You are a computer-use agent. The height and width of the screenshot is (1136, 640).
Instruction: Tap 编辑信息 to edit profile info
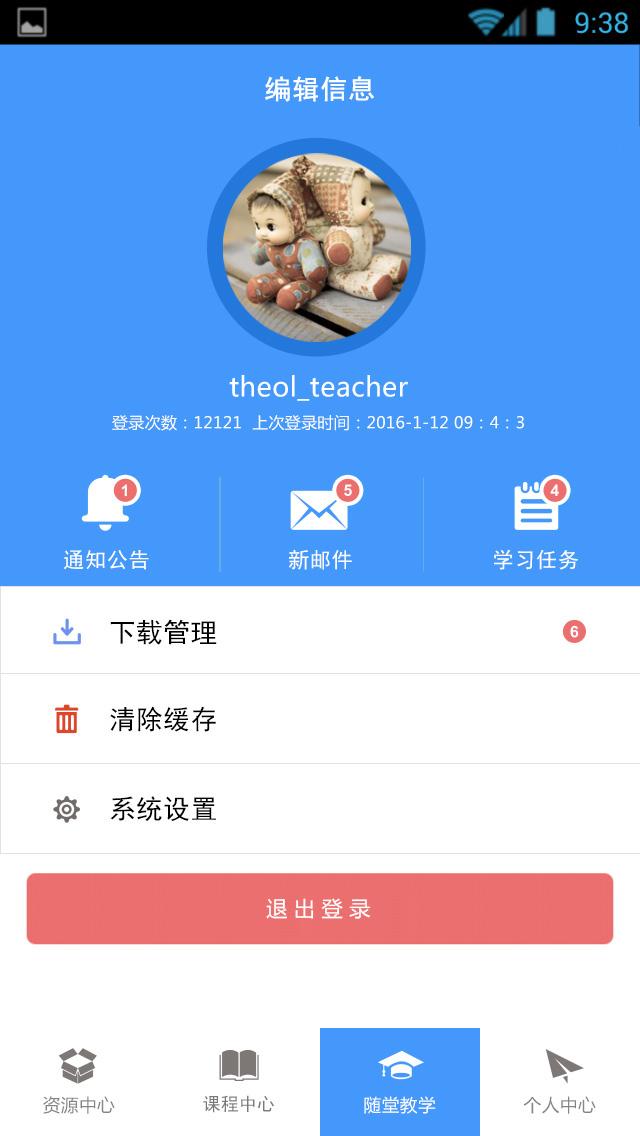click(x=319, y=90)
